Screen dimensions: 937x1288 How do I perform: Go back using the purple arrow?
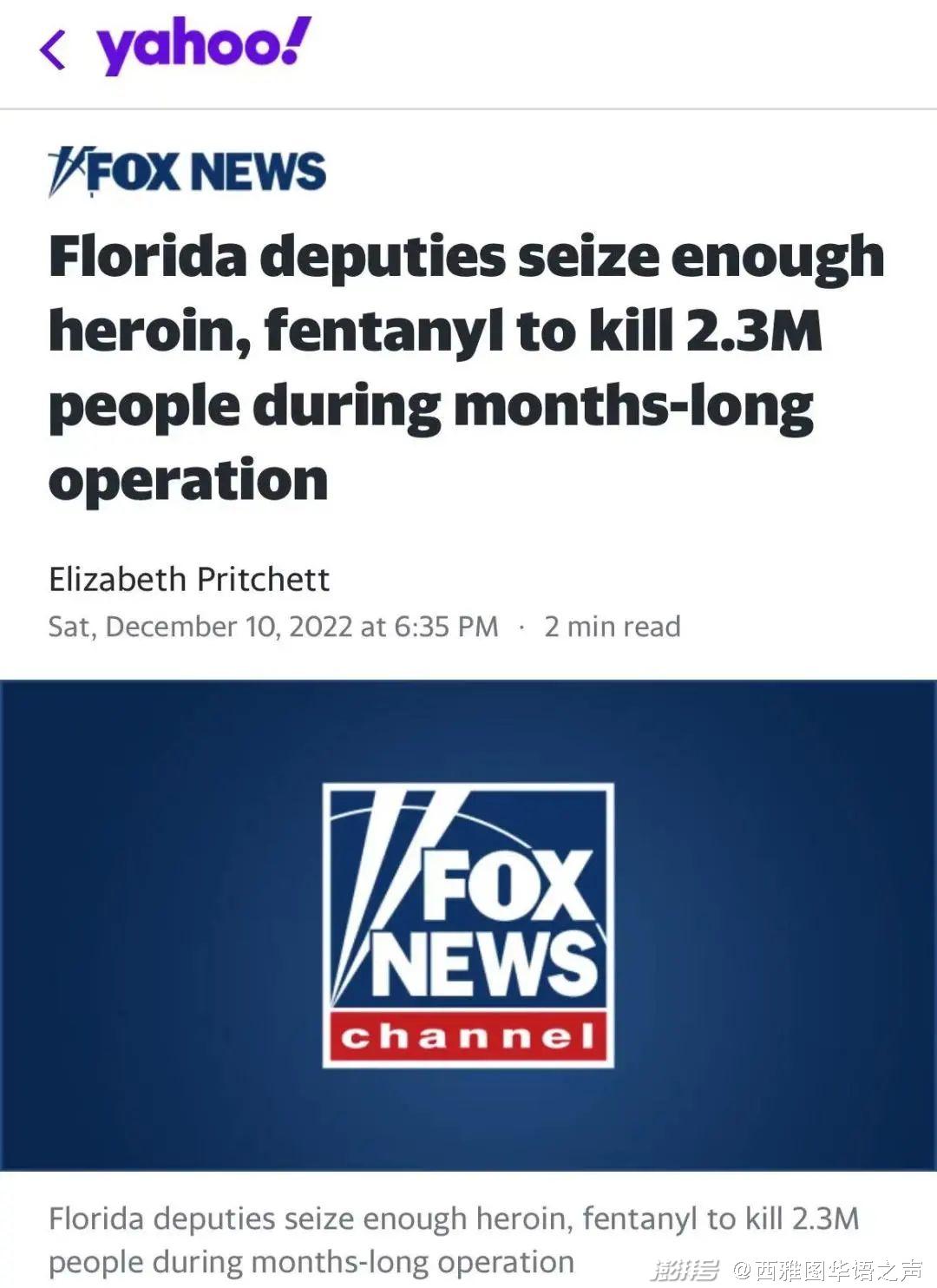click(x=54, y=49)
